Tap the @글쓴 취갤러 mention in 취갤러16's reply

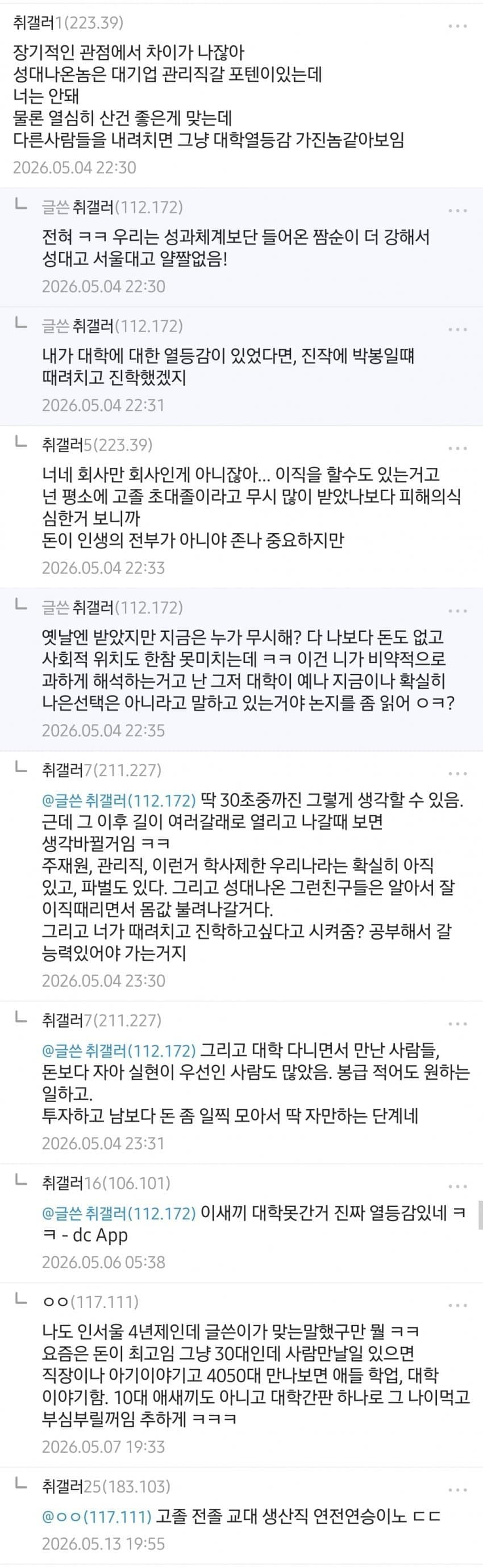pyautogui.click(x=119, y=1213)
